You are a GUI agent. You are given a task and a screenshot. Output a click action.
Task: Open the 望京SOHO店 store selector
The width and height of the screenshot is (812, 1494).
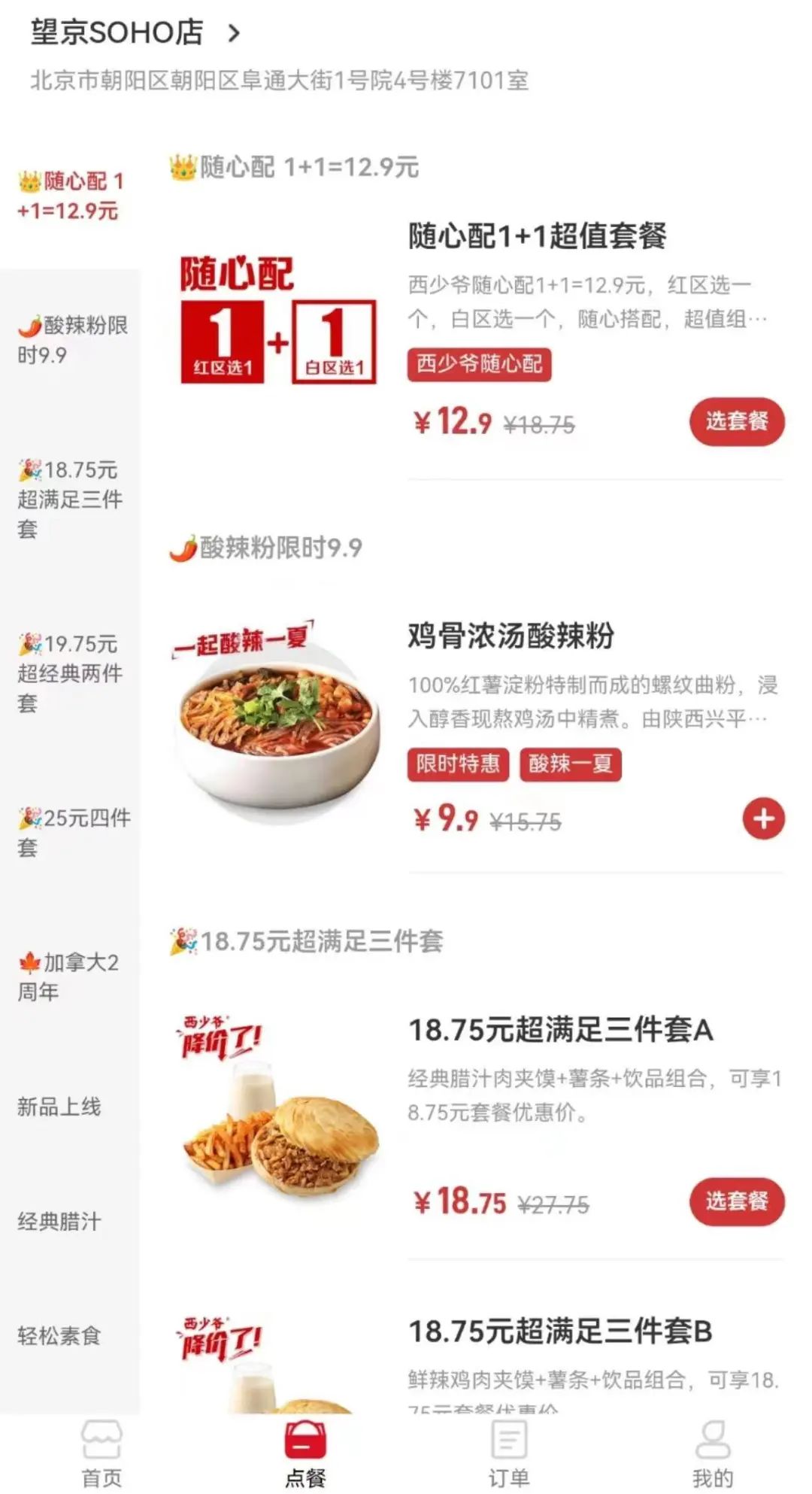click(135, 33)
